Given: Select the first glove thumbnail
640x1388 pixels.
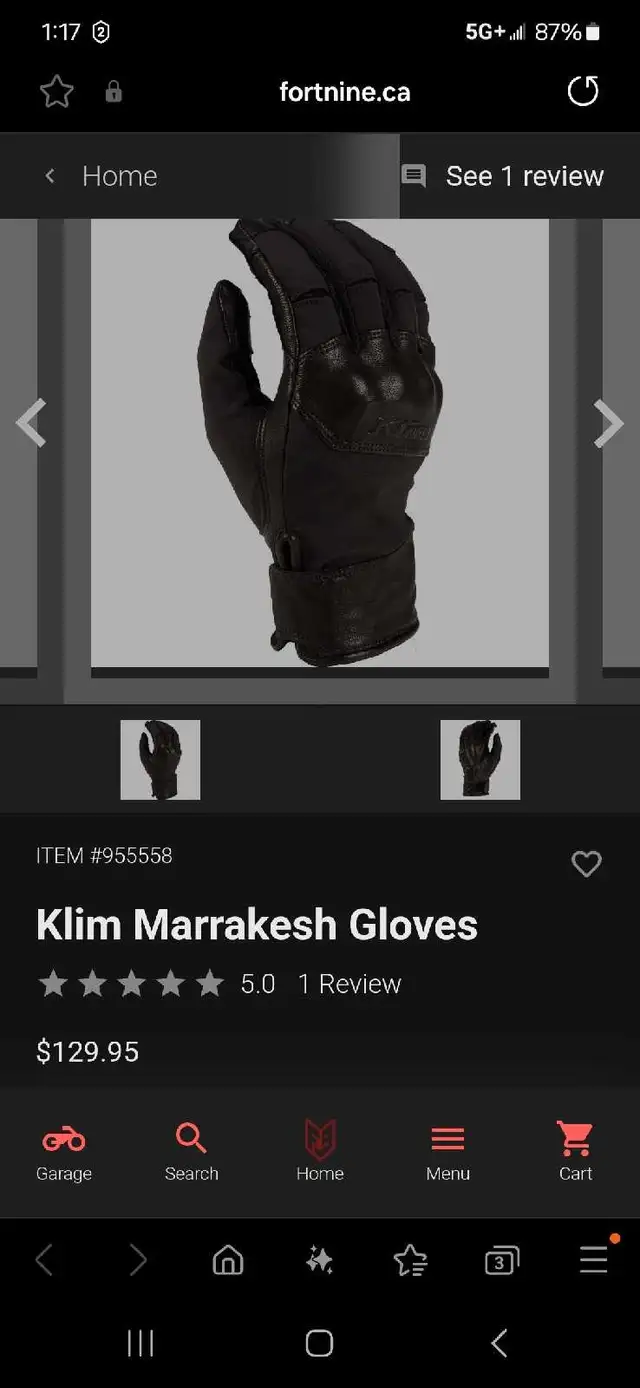Looking at the screenshot, I should 160,760.
